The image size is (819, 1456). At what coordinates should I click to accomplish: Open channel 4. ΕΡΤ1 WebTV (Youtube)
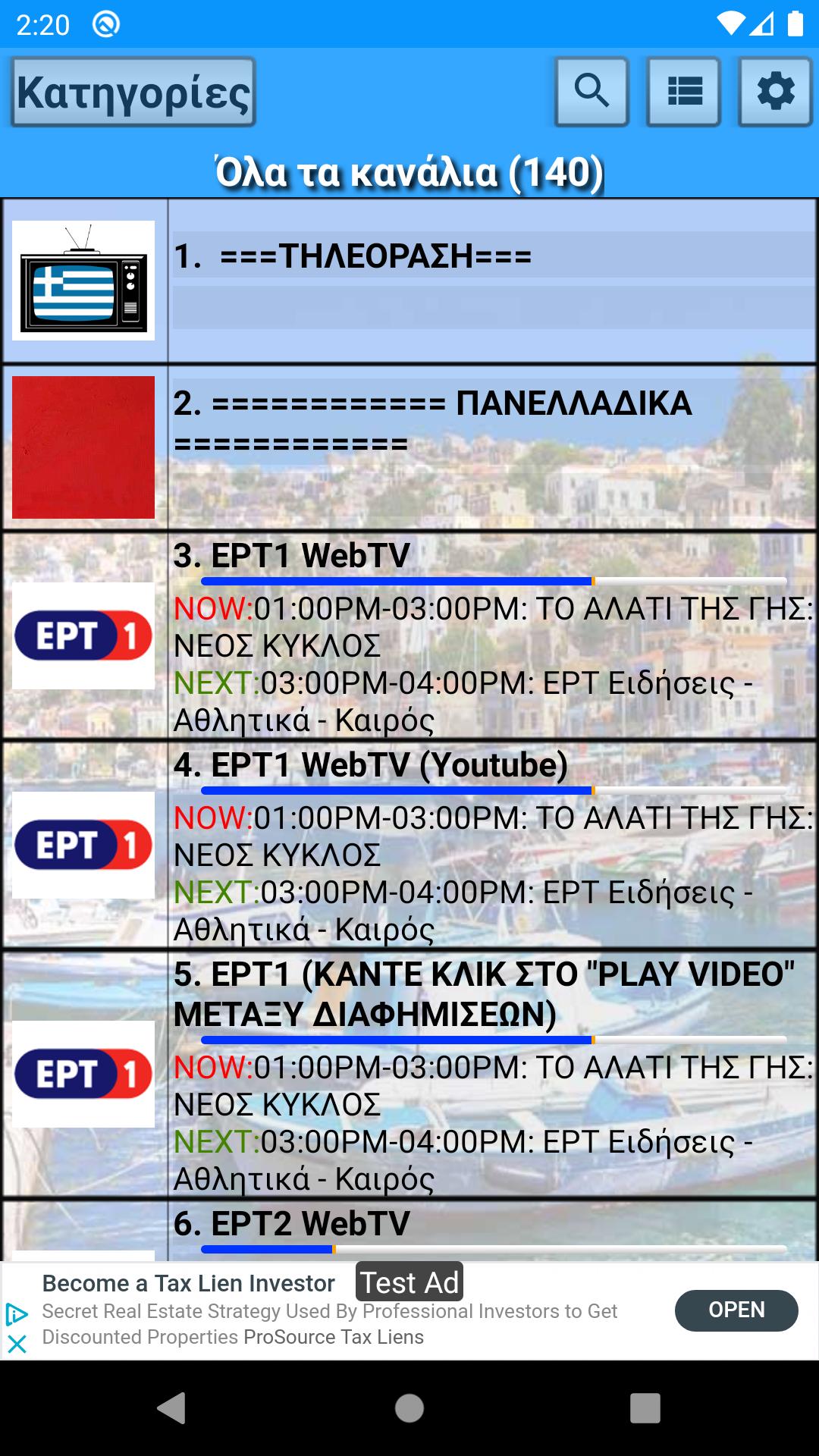409,845
